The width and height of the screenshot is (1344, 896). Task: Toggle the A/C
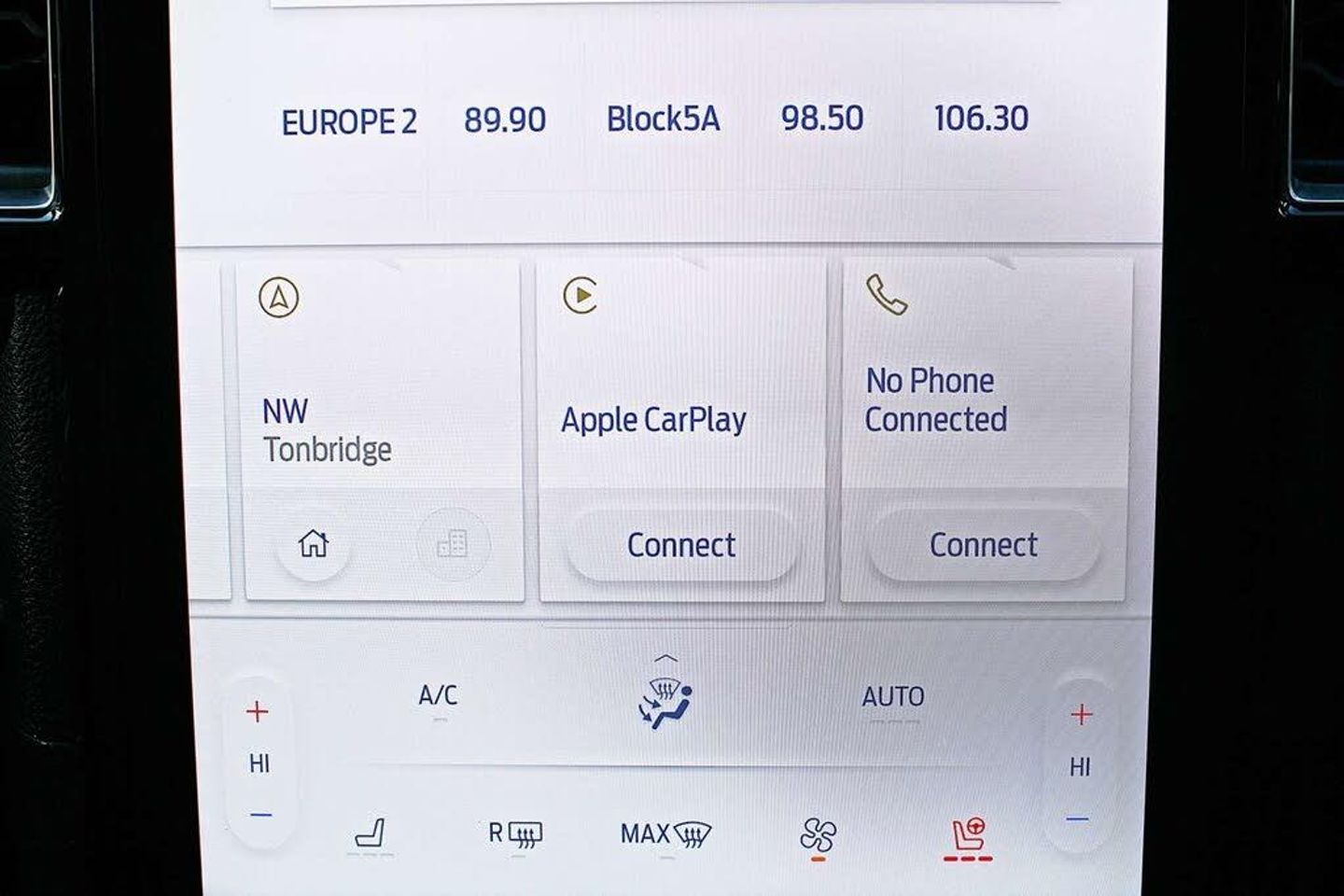pyautogui.click(x=438, y=696)
